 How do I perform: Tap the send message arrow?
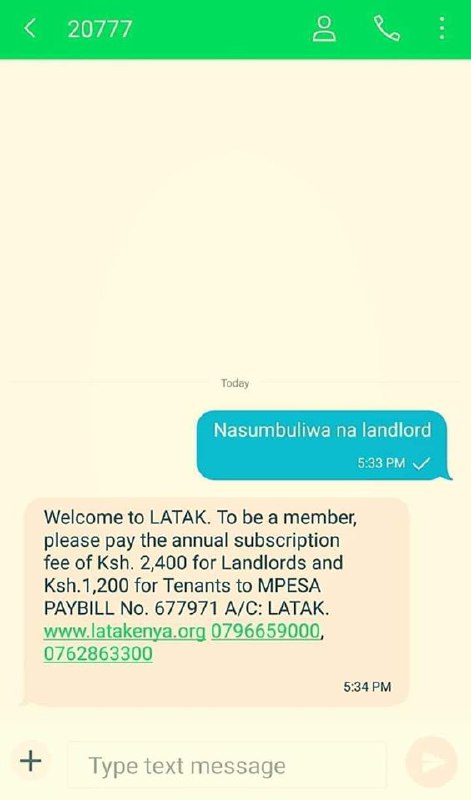[x=432, y=762]
